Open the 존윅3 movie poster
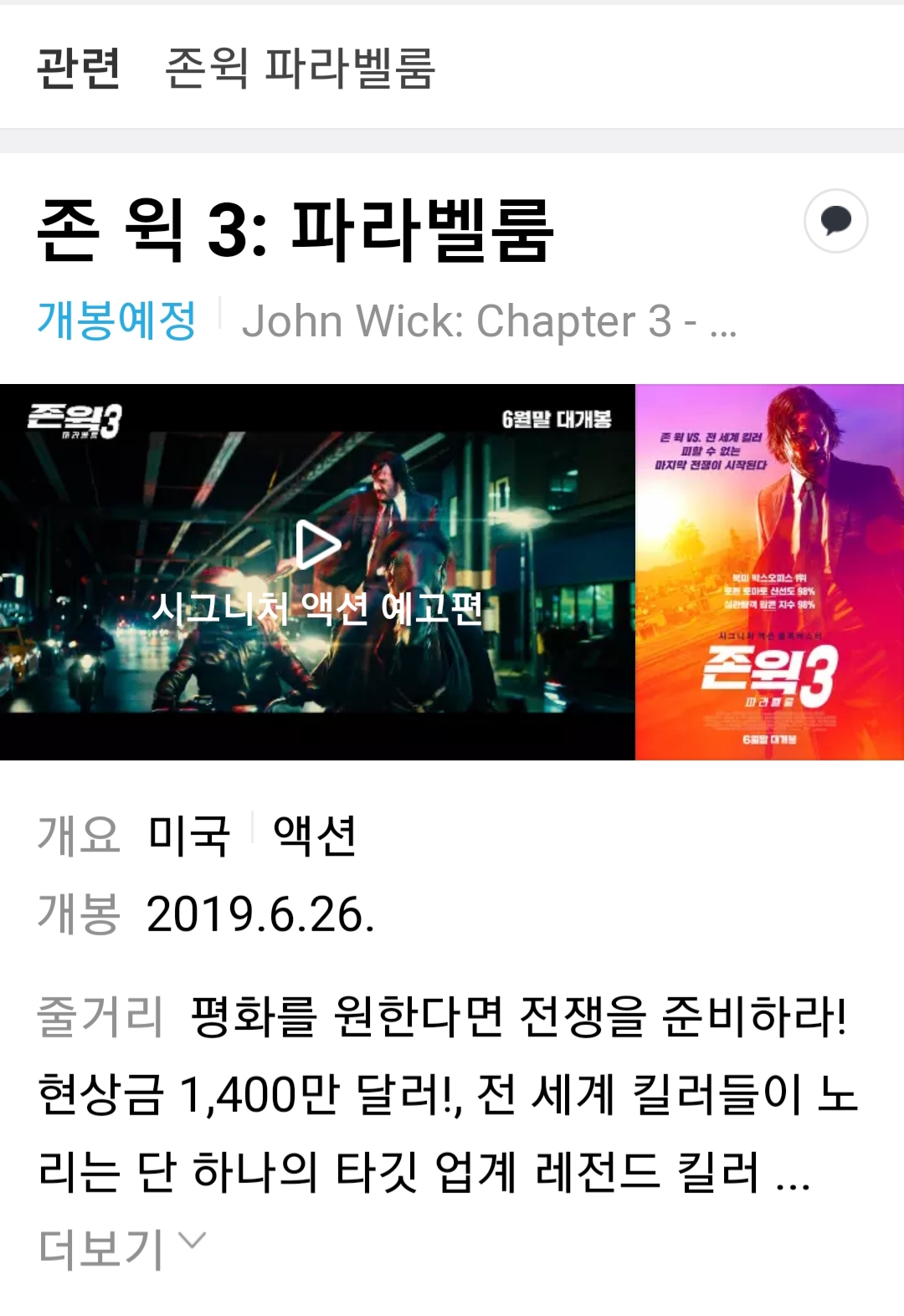 coord(769,572)
